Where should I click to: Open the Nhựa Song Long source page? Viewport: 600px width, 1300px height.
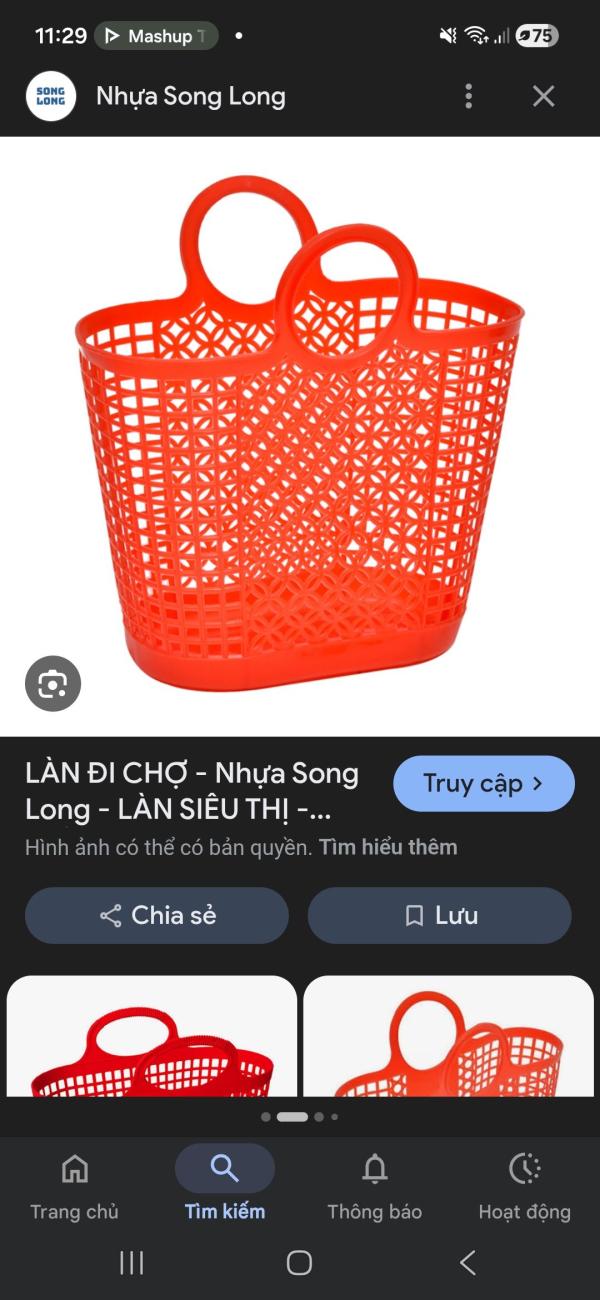pyautogui.click(x=190, y=96)
